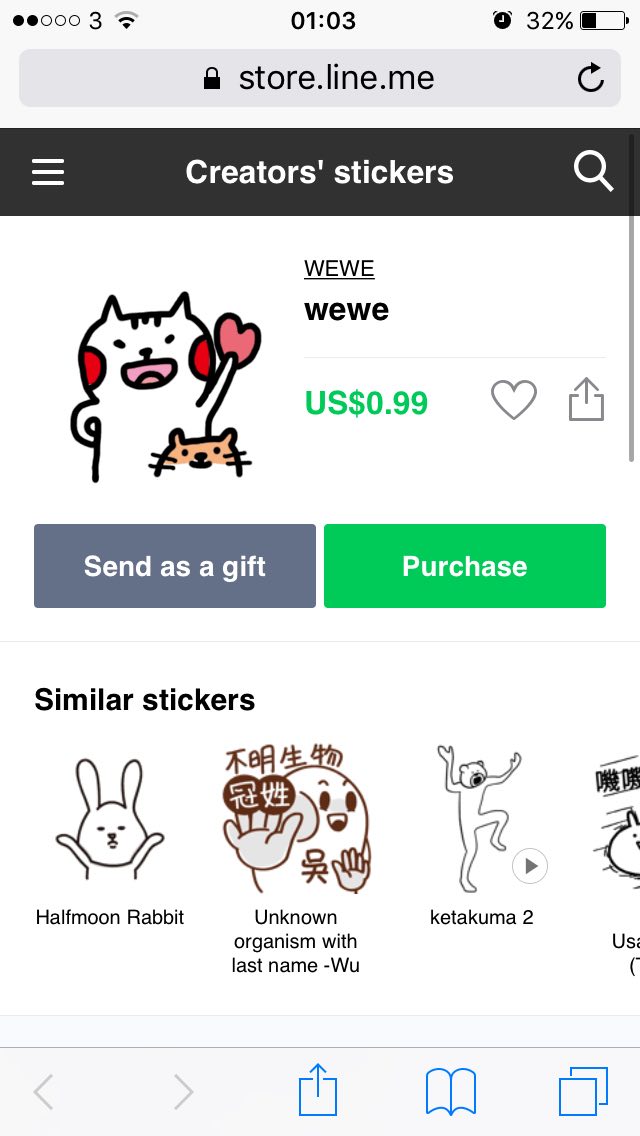Open Safari's share sheet
The height and width of the screenshot is (1136, 640).
[x=318, y=1091]
